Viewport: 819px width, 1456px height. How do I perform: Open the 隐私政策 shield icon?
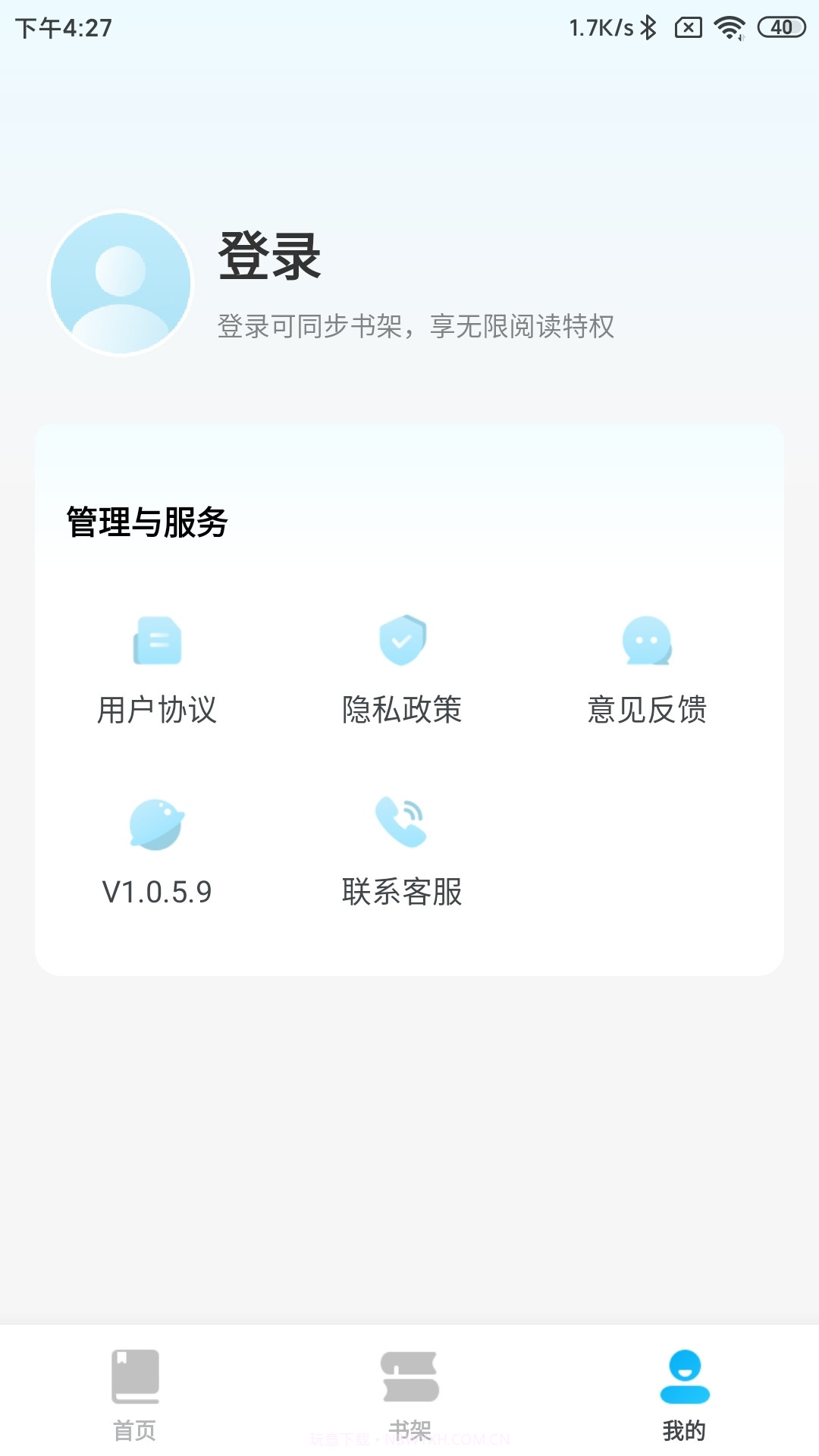pyautogui.click(x=402, y=641)
